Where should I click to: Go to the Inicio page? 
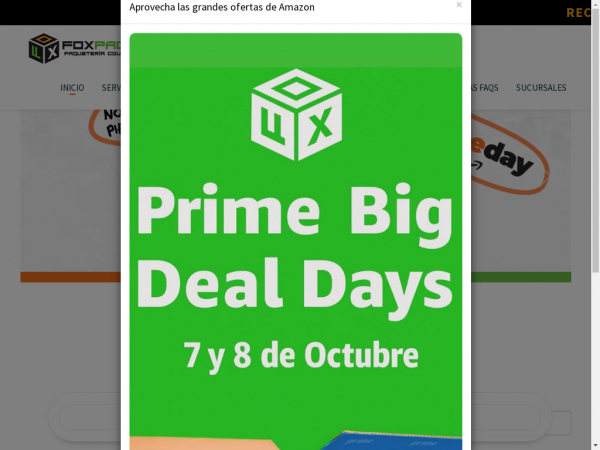[x=72, y=88]
